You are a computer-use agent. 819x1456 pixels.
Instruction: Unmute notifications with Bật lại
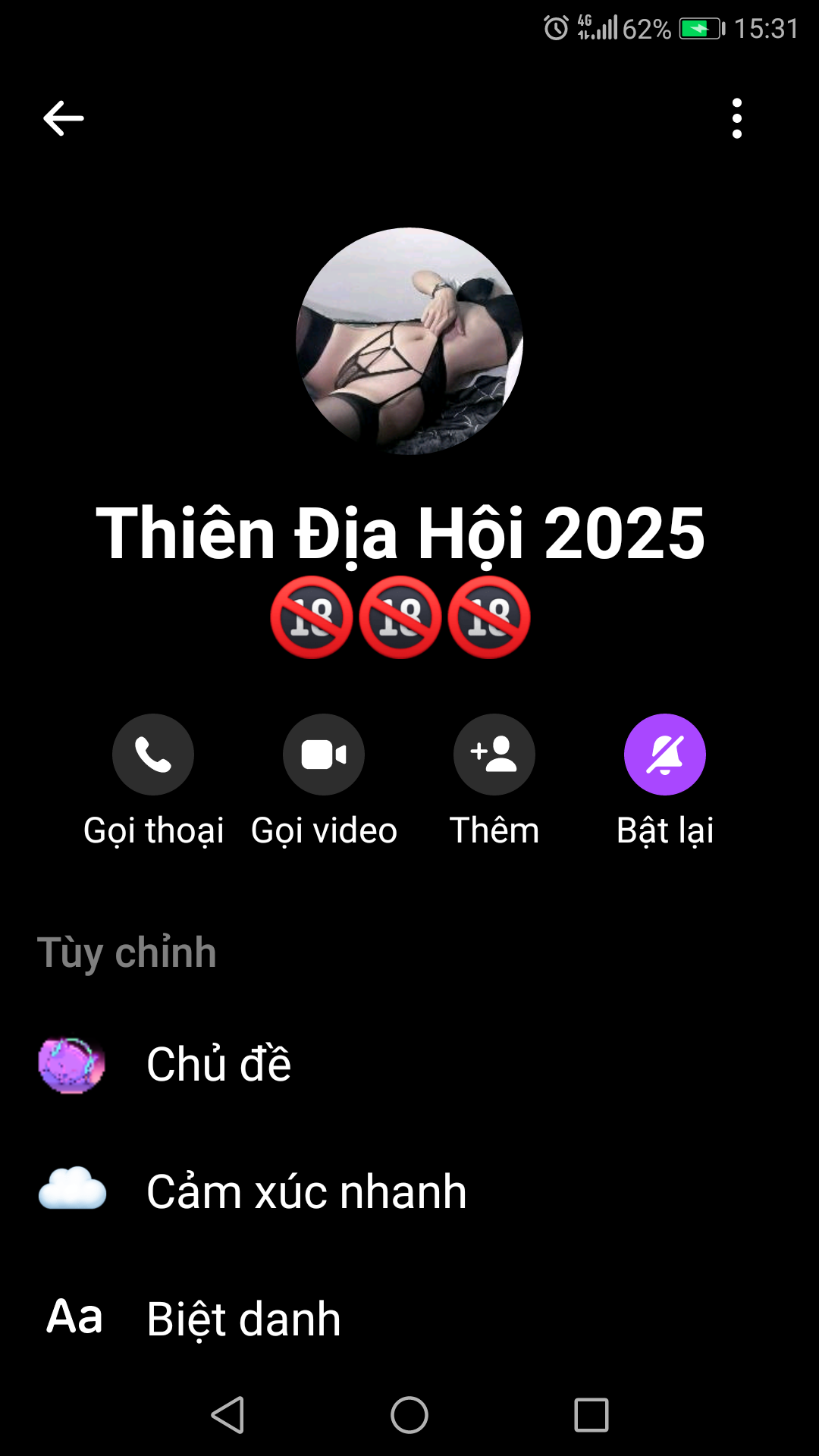[665, 755]
